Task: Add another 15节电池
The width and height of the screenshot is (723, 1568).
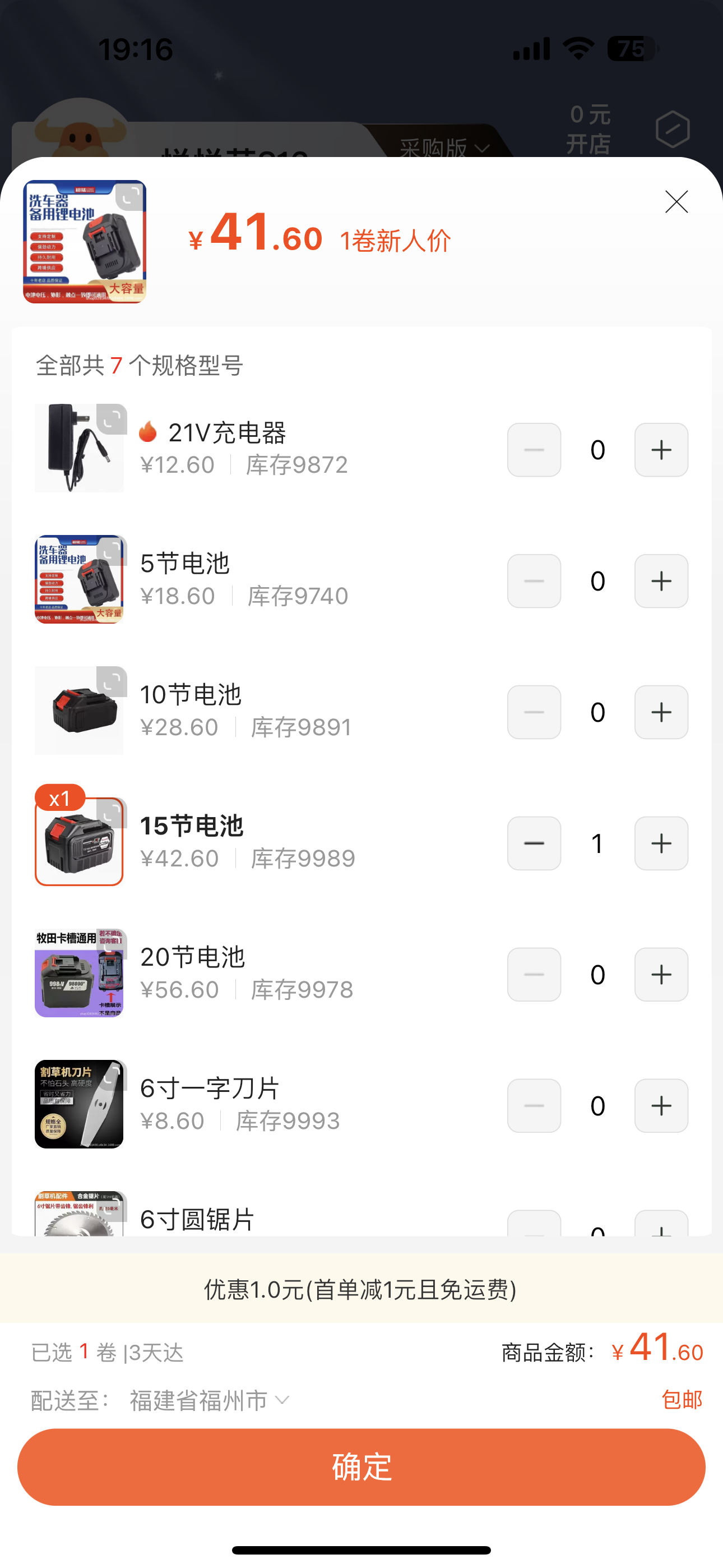Action: 661,843
